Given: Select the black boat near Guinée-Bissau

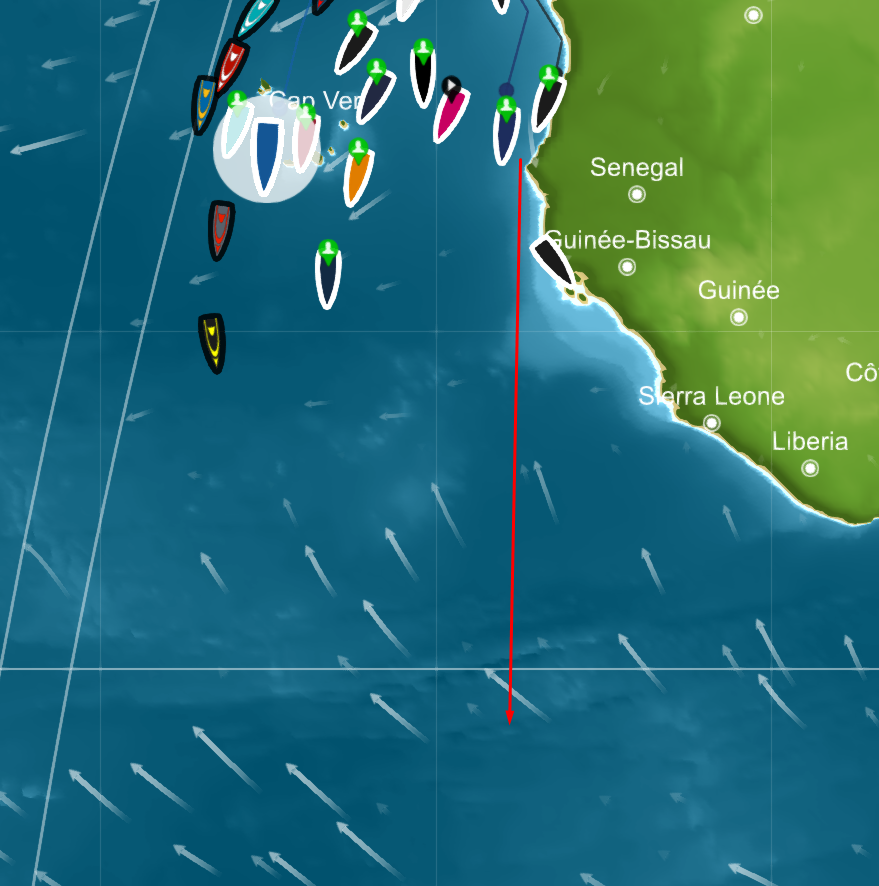Looking at the screenshot, I should (554, 260).
